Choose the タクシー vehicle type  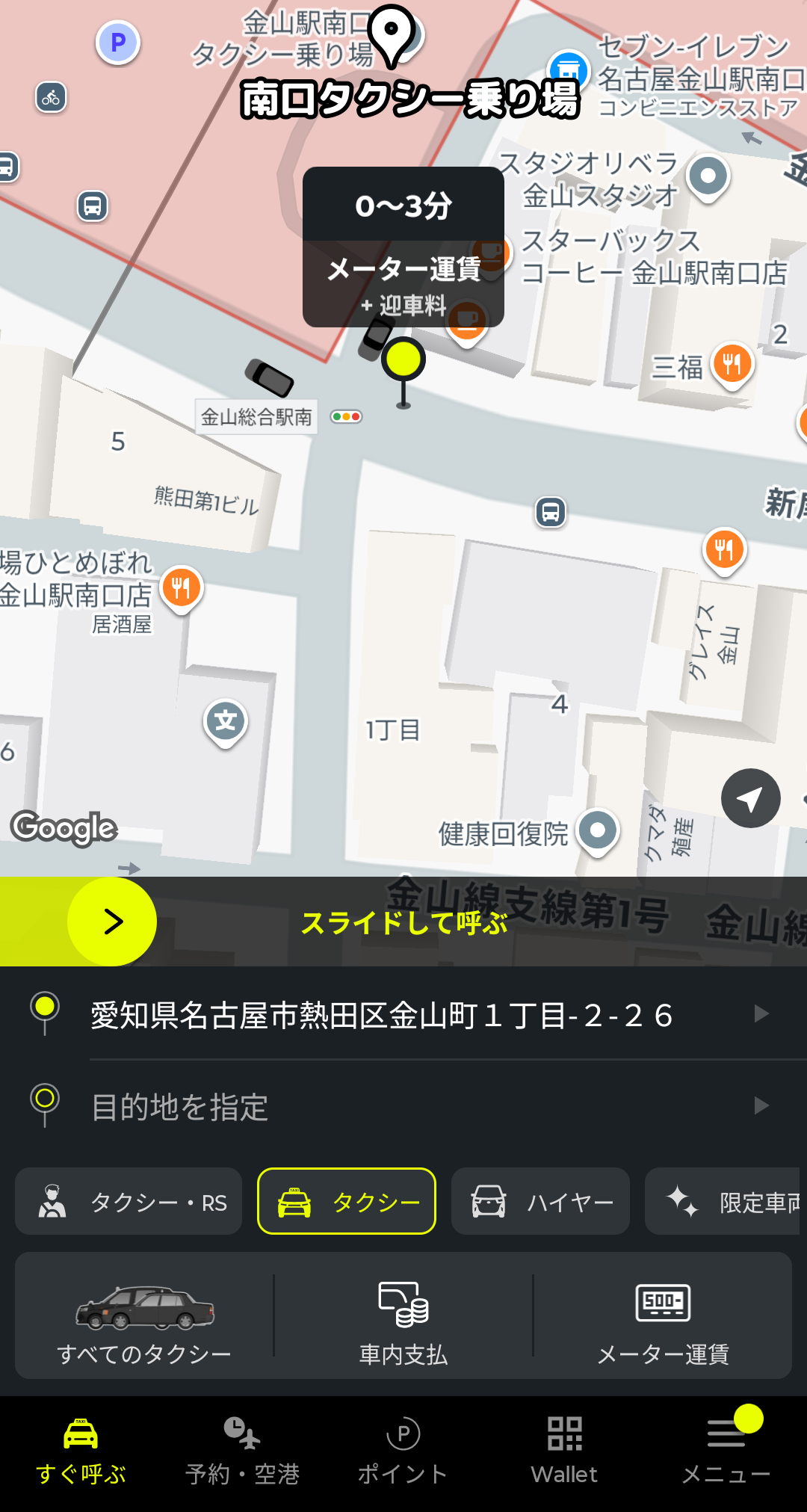pos(347,1202)
